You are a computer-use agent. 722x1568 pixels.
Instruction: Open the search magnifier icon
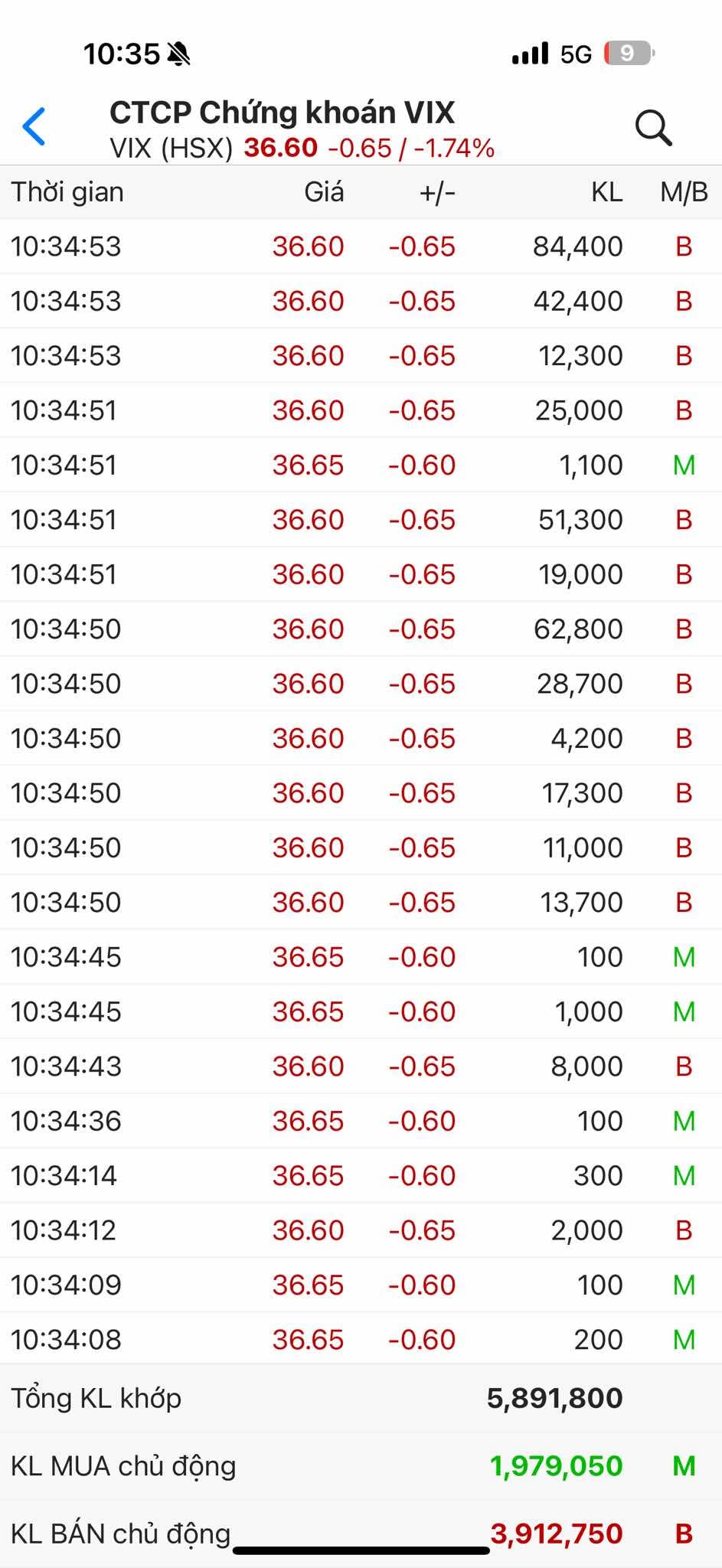click(653, 127)
